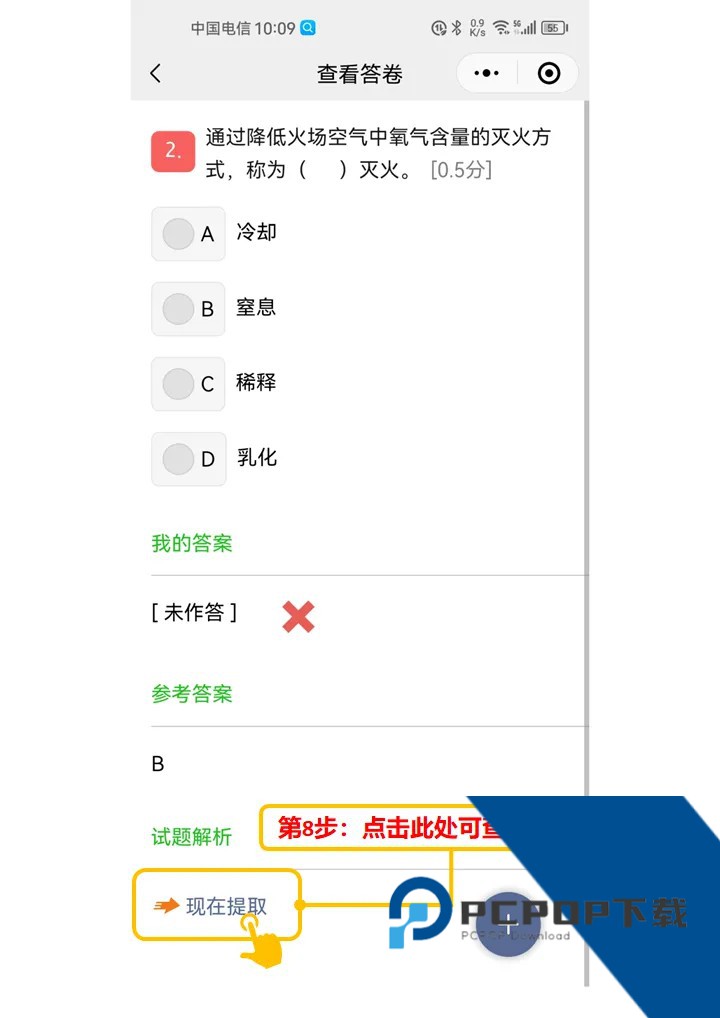Select answer option D 乳化
This screenshot has width=720, height=1018.
pyautogui.click(x=188, y=459)
